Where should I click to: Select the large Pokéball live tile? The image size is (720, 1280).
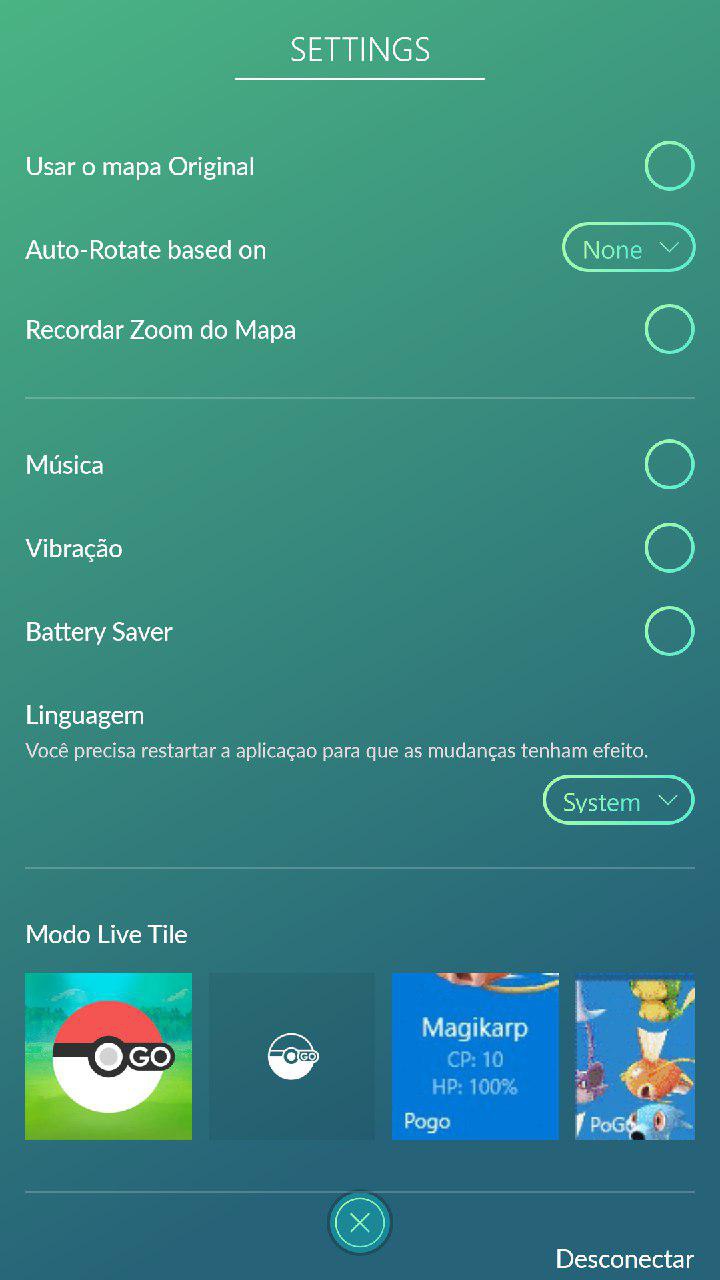point(108,1056)
